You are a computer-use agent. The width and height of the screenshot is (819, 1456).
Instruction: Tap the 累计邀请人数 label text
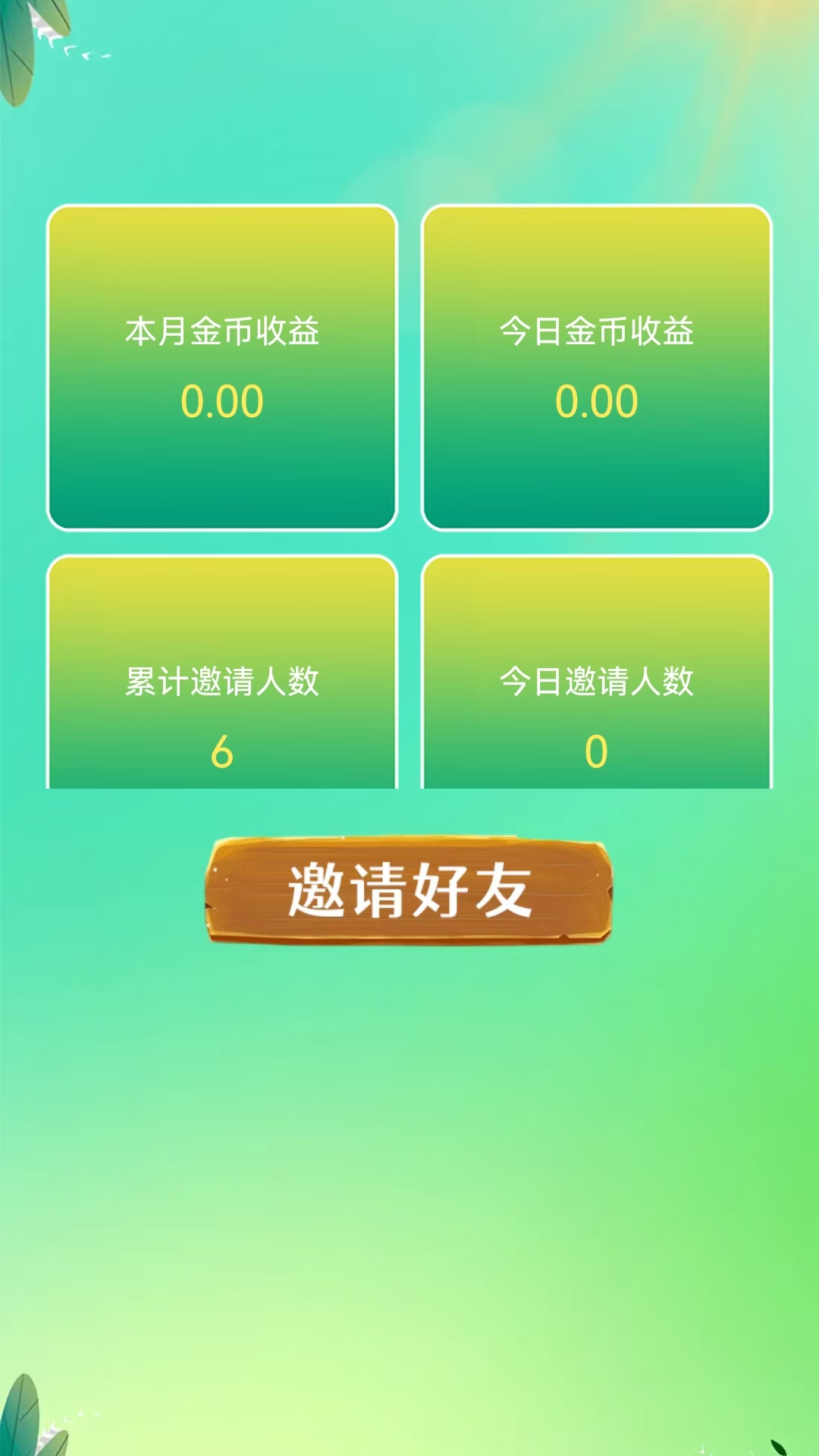click(223, 681)
